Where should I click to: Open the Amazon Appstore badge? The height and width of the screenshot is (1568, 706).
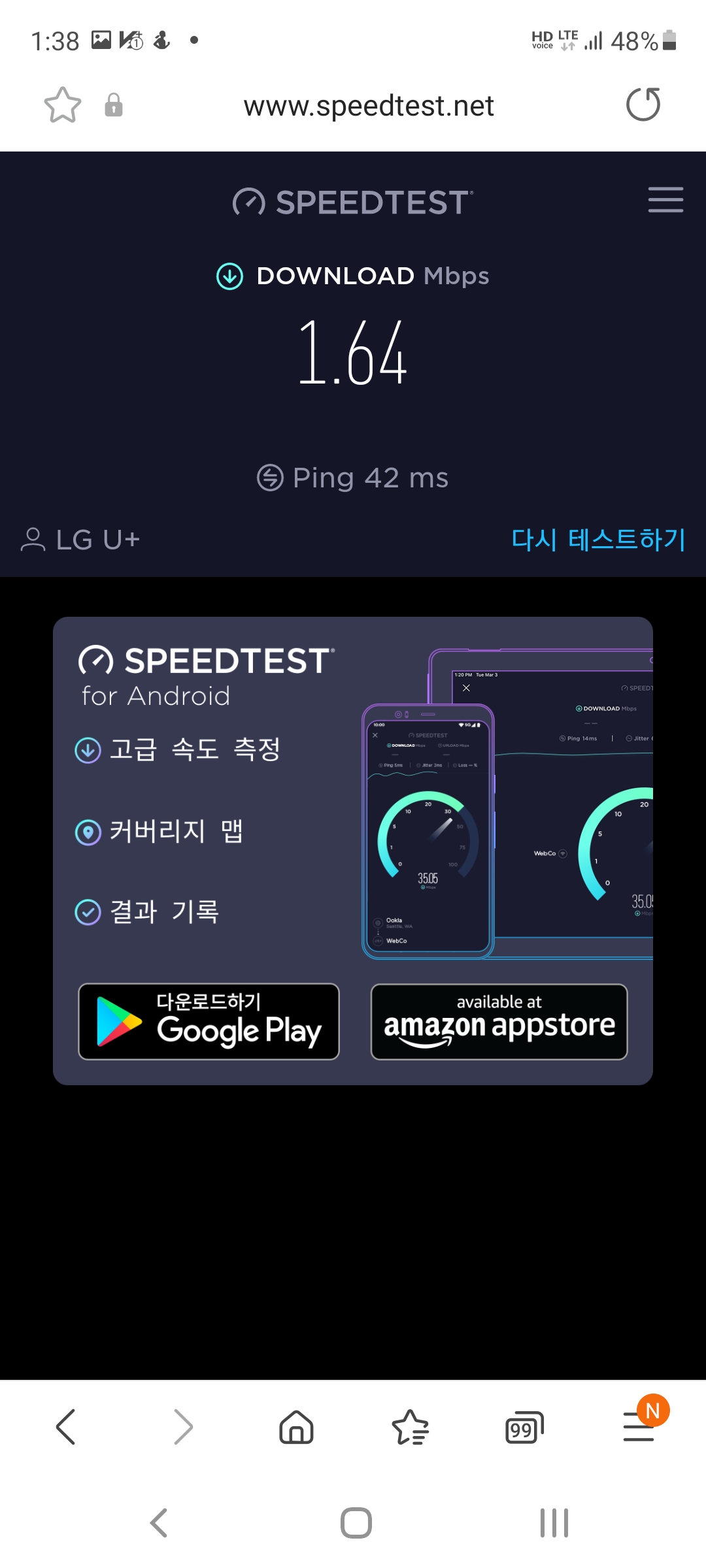[499, 1021]
